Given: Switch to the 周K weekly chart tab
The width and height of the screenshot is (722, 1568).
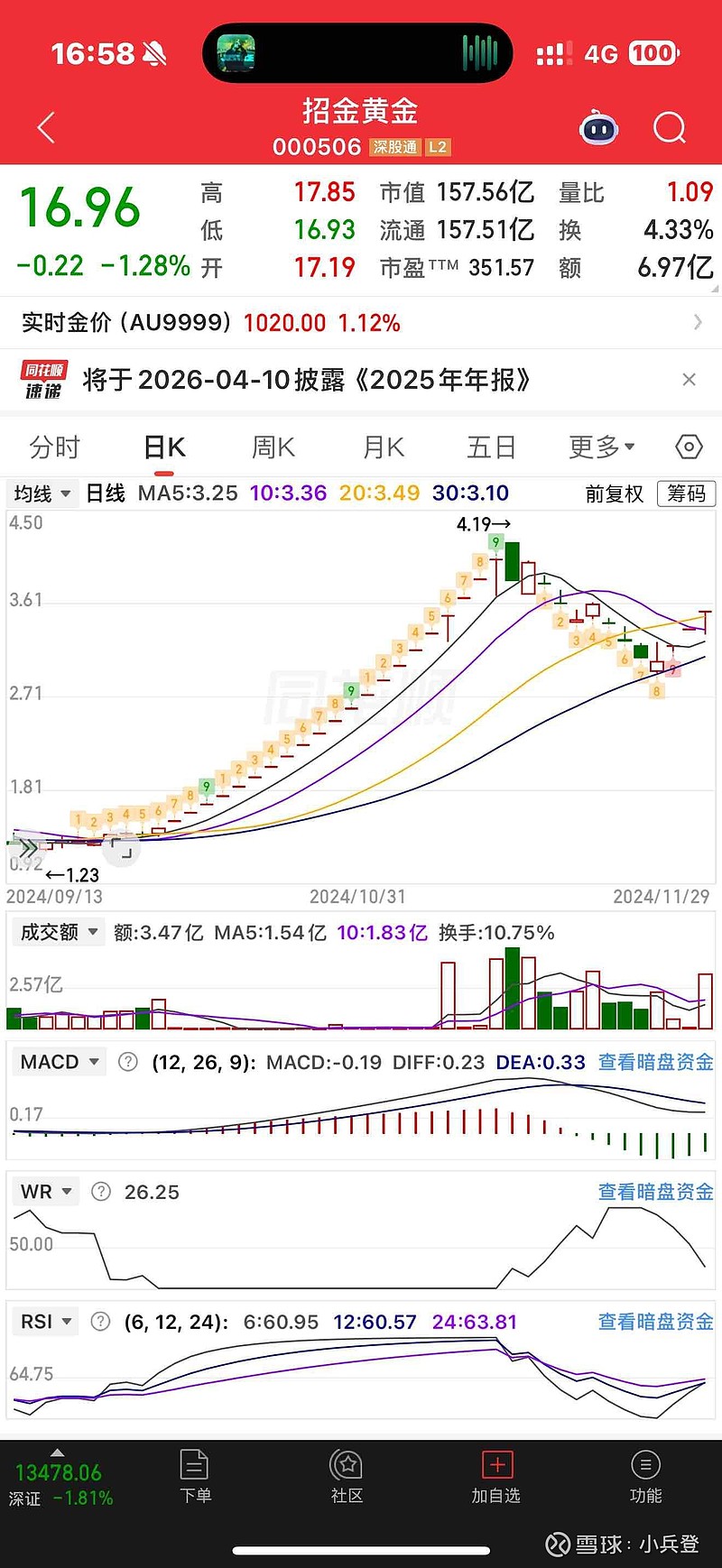Looking at the screenshot, I should [x=273, y=447].
